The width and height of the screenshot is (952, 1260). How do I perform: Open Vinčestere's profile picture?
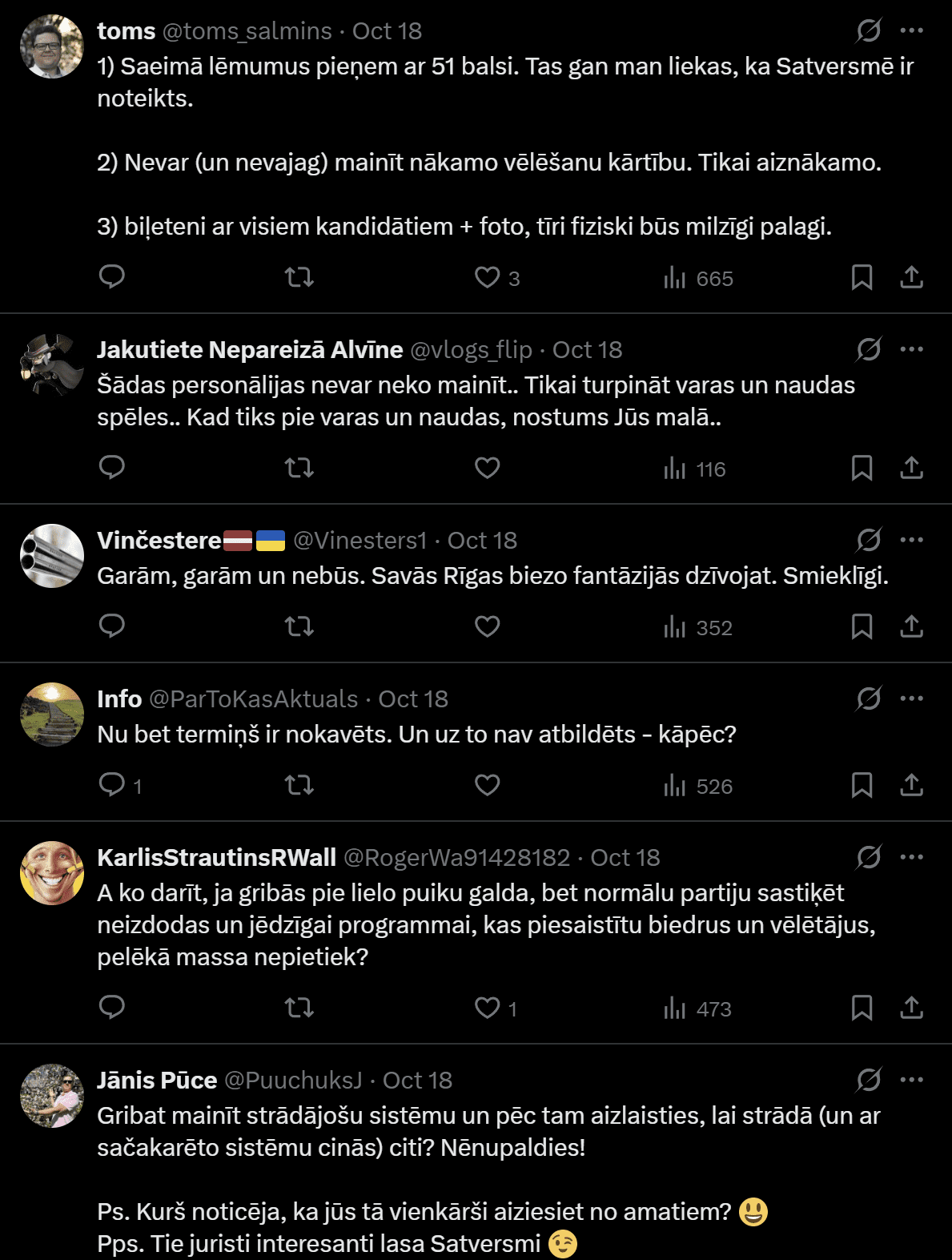coord(52,556)
